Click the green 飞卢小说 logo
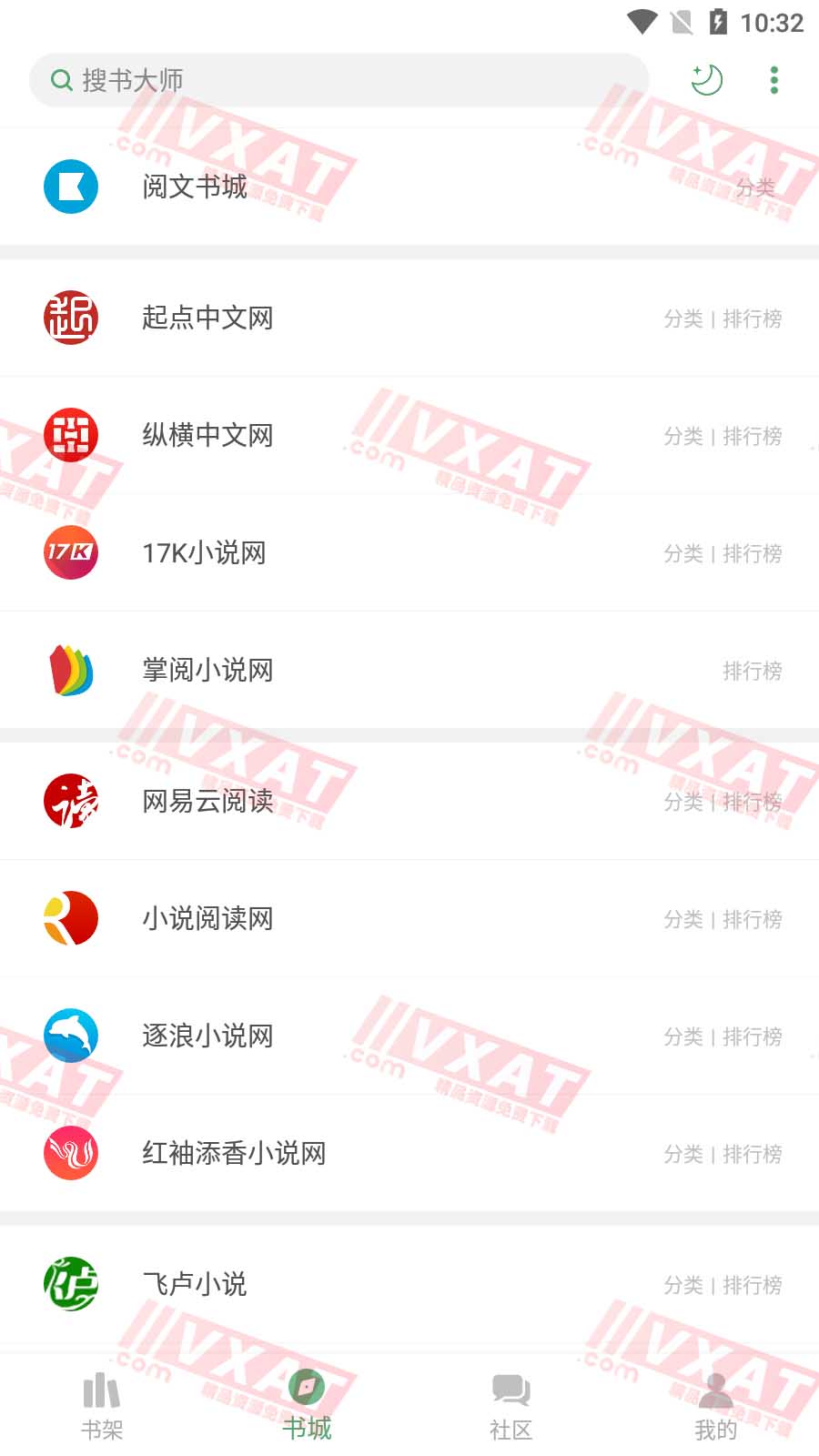The height and width of the screenshot is (1456, 819). coord(71,1284)
